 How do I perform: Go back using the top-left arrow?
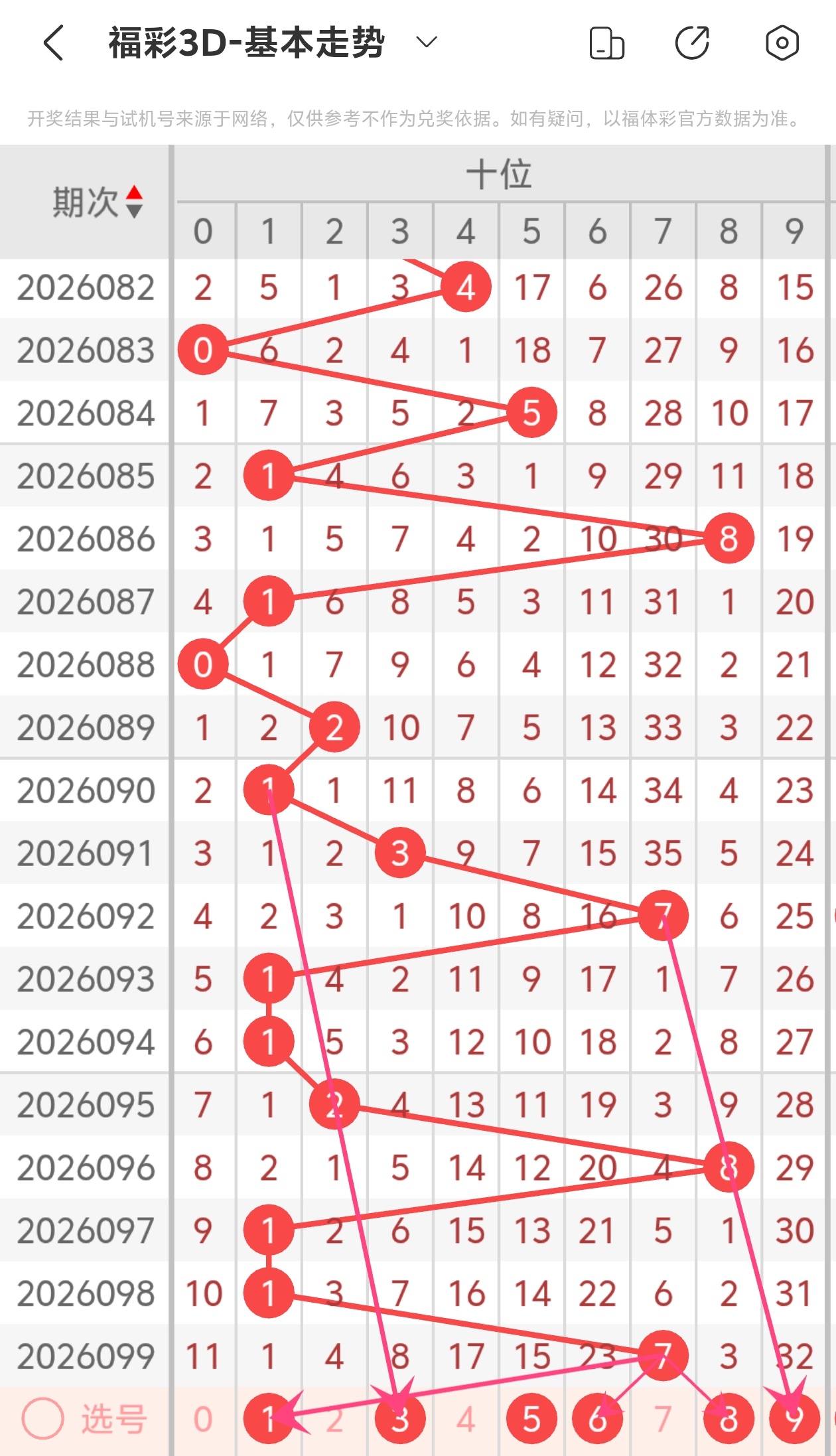tap(53, 43)
